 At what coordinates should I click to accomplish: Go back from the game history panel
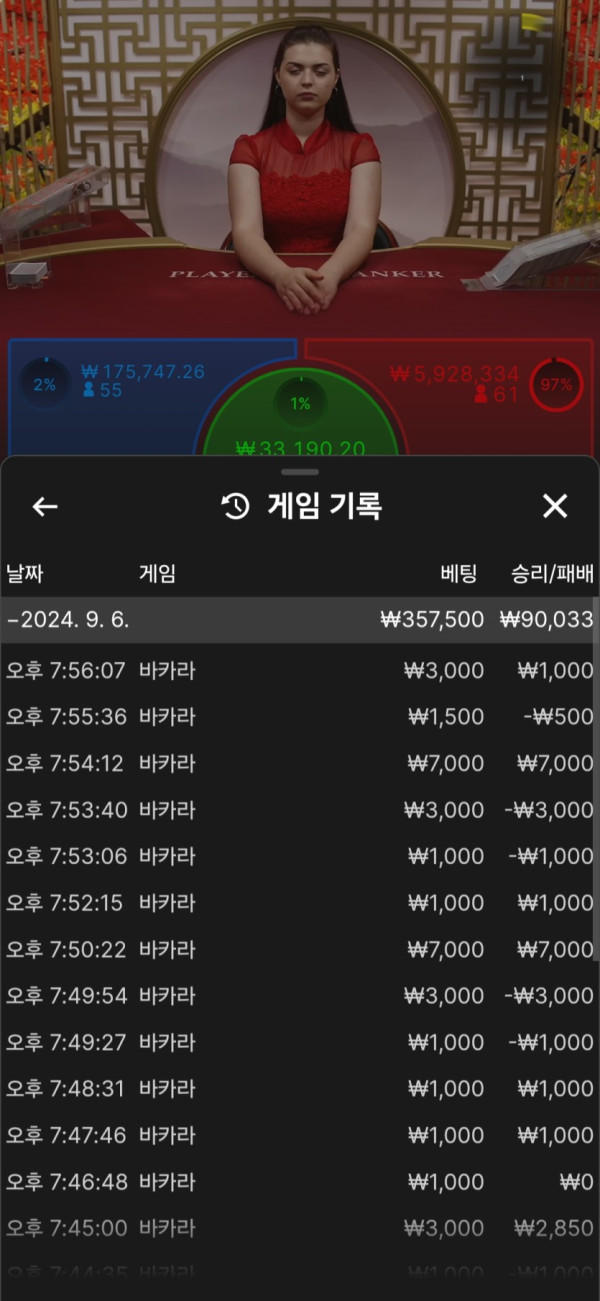(45, 507)
